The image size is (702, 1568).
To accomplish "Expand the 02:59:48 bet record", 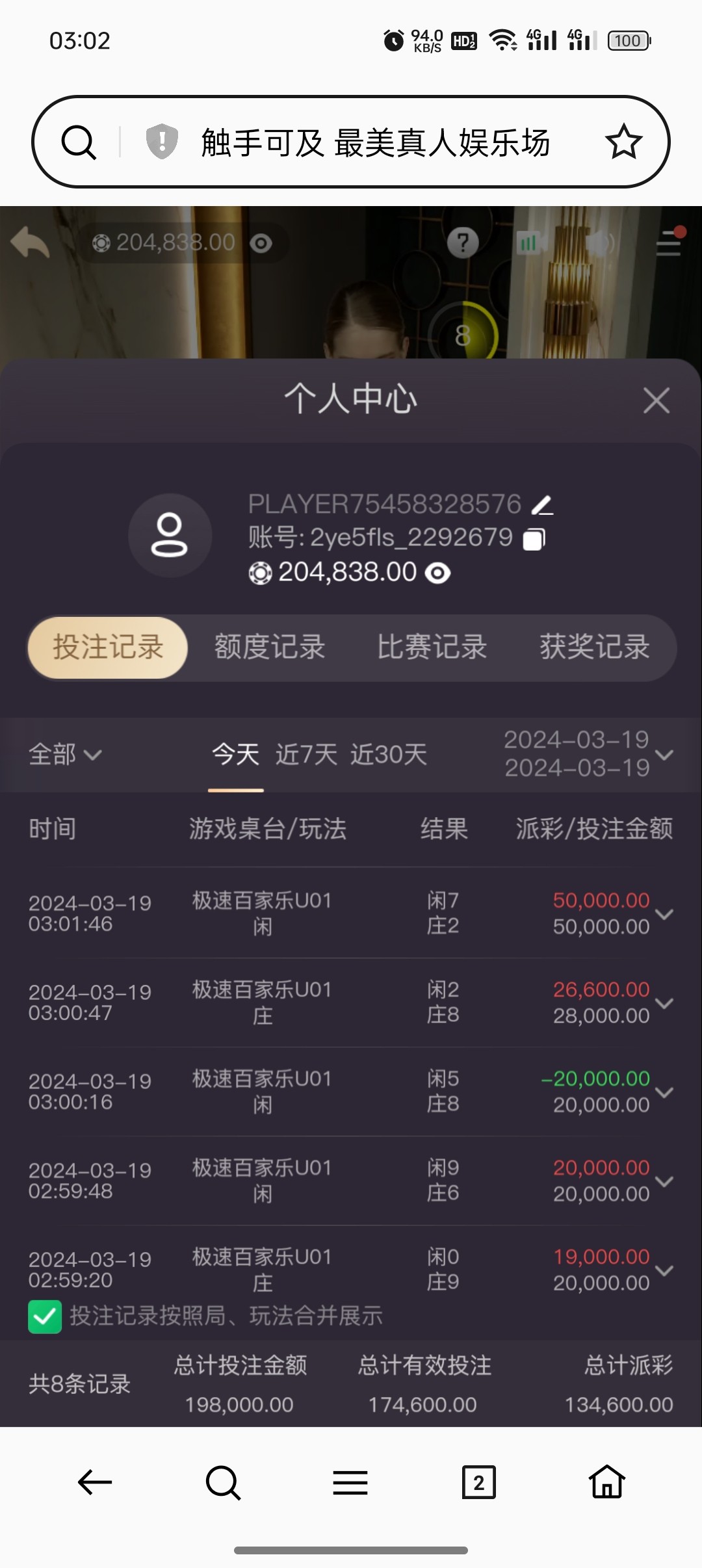I will (664, 1181).
